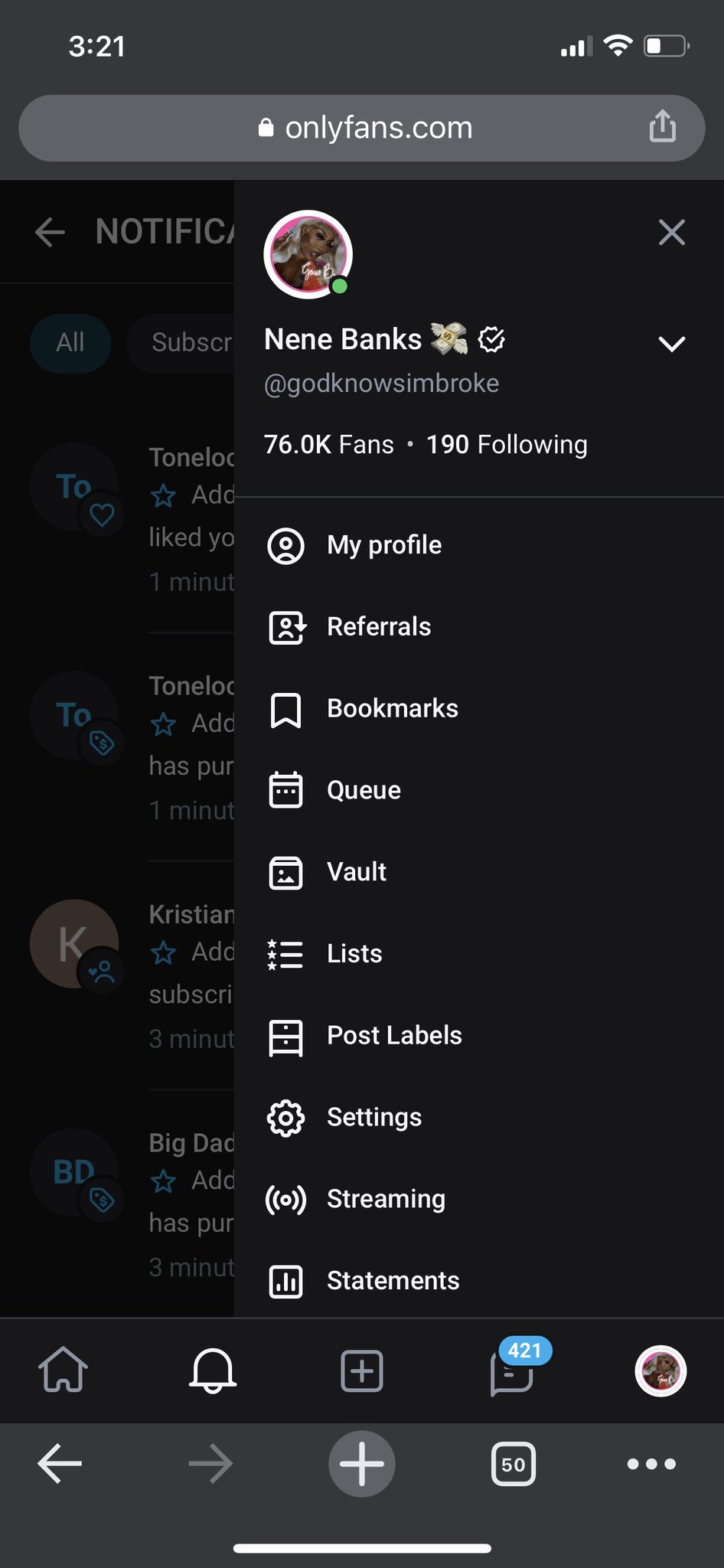The image size is (724, 1568).
Task: Go to Referrals
Action: coord(379,627)
